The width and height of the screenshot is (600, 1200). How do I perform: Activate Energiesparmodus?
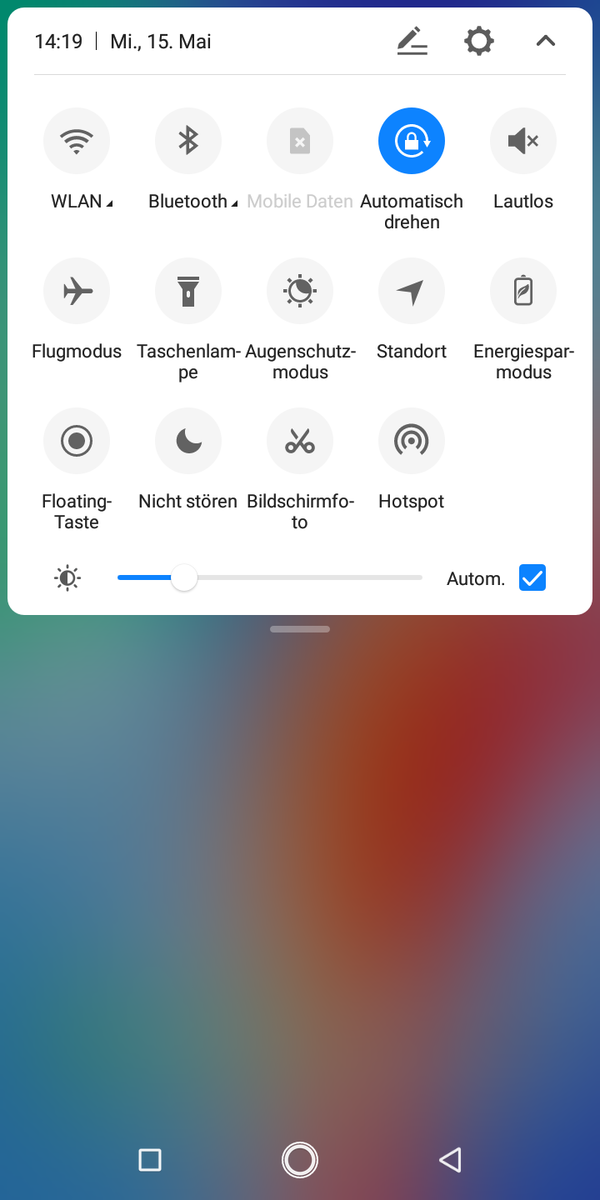pos(523,291)
